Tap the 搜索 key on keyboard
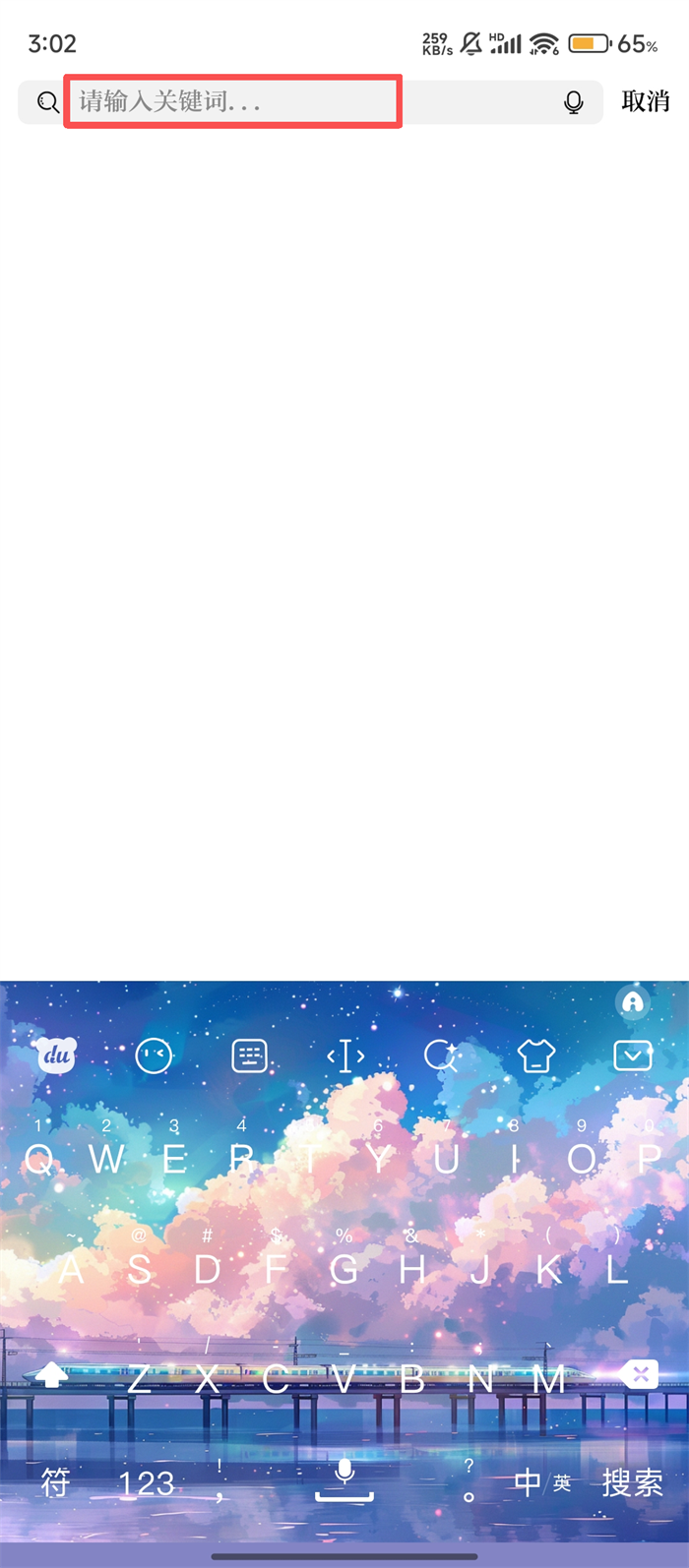 [x=632, y=1482]
